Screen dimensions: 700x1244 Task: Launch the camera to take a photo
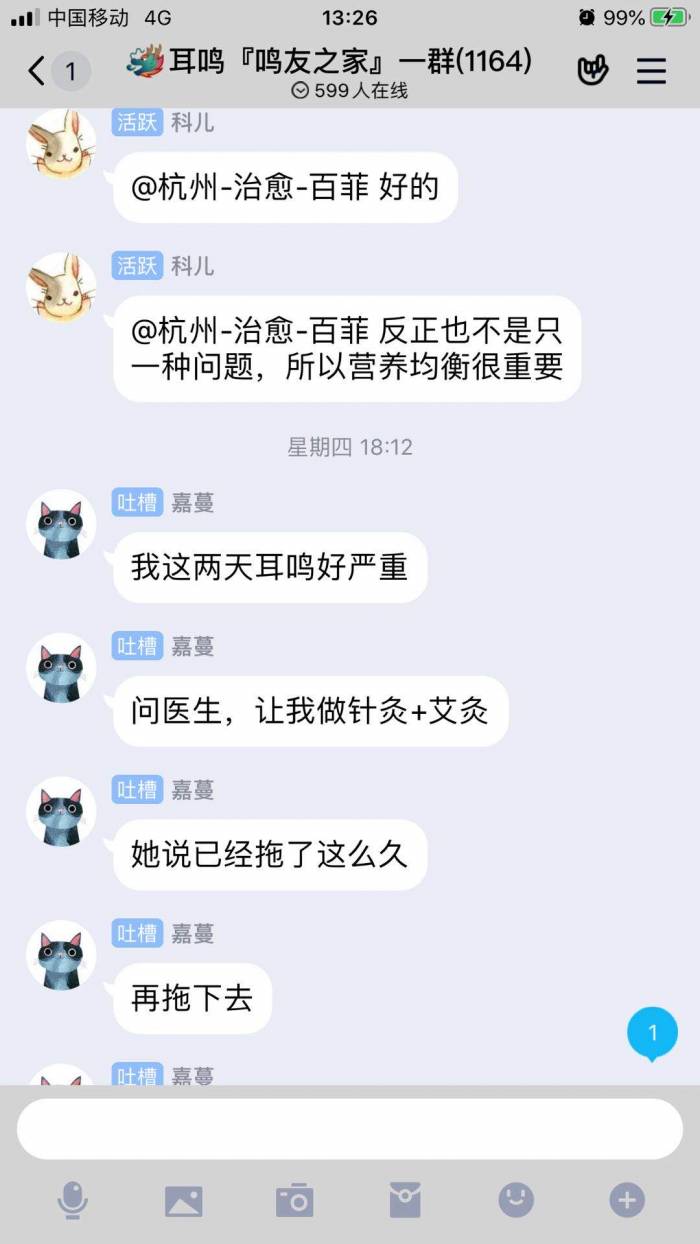[295, 1200]
